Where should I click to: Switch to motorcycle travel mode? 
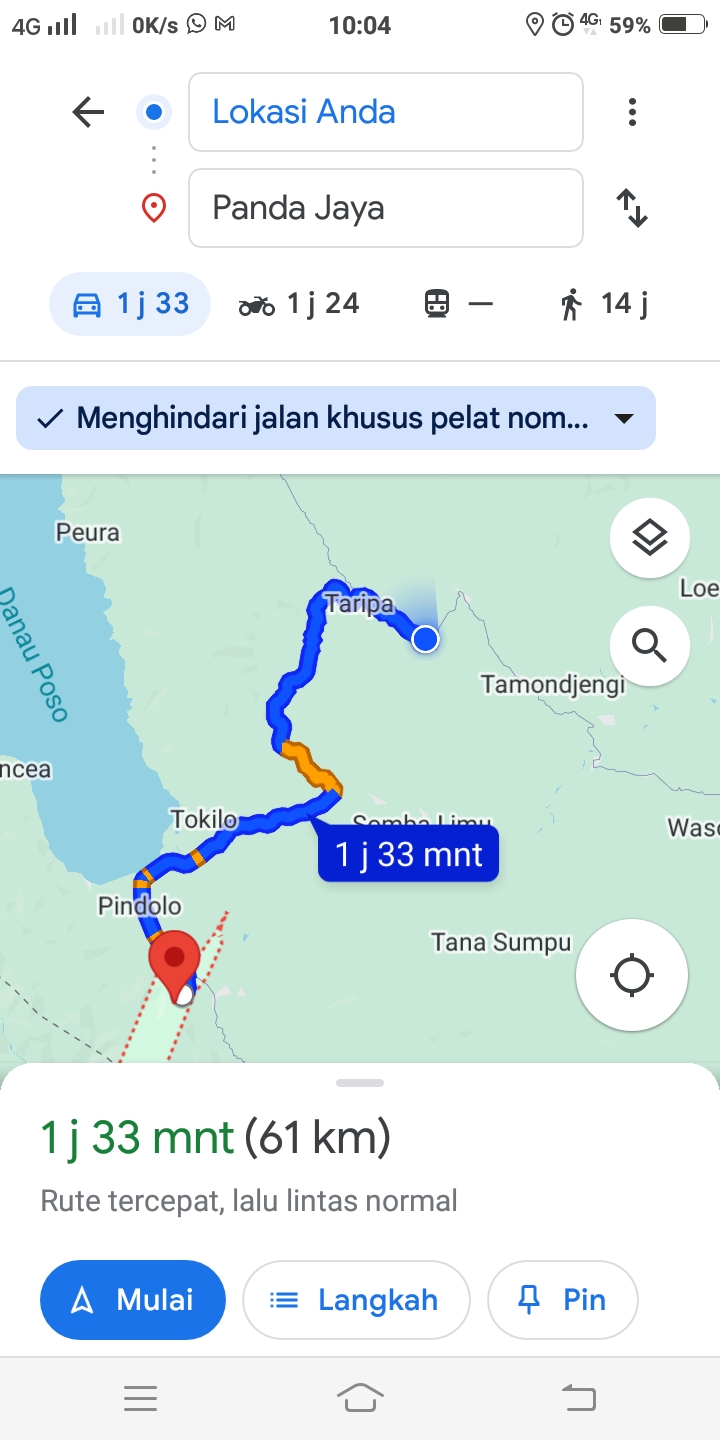[299, 304]
